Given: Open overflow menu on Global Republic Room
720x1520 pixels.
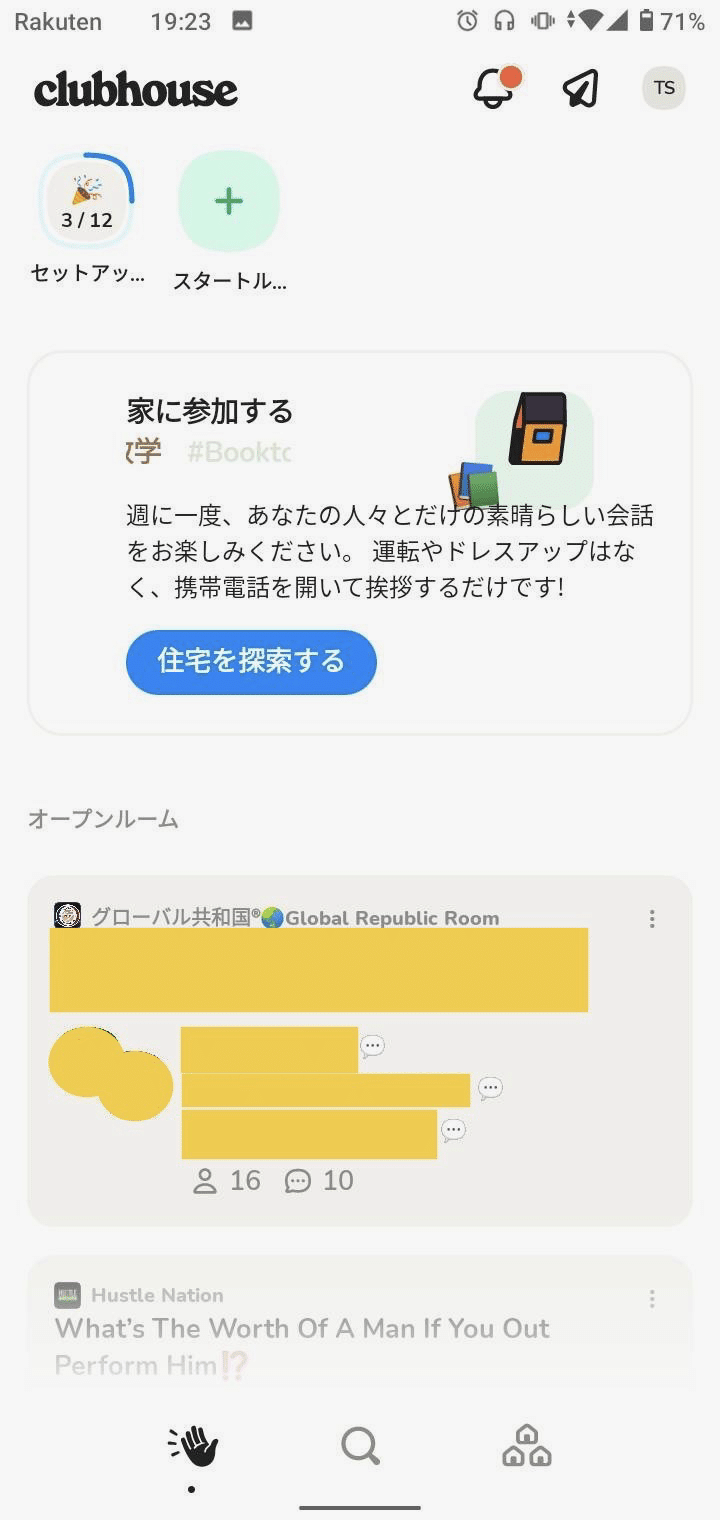Looking at the screenshot, I should click(652, 919).
